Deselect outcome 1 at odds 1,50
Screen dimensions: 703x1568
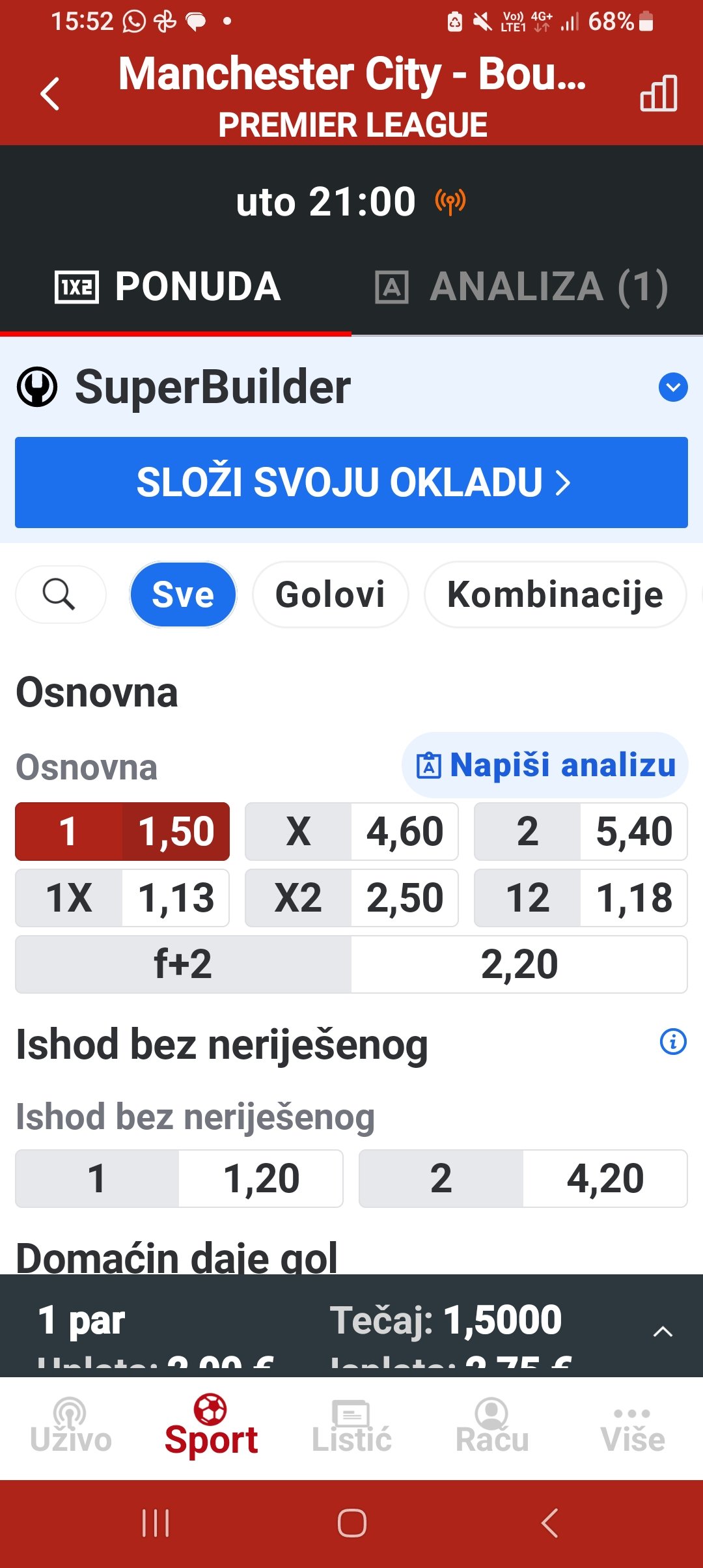tap(122, 832)
